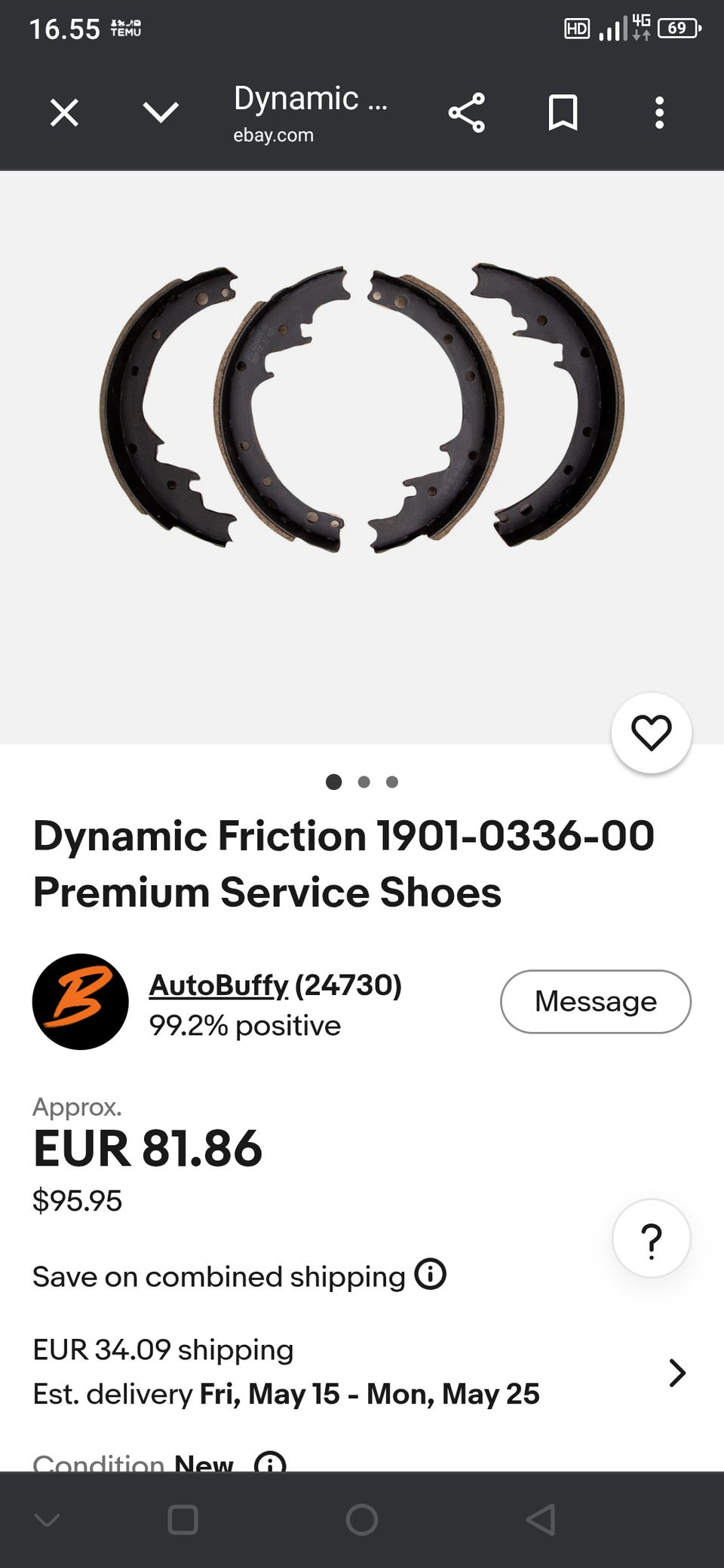
Task: Open the three-dot overflow menu
Action: tap(659, 114)
